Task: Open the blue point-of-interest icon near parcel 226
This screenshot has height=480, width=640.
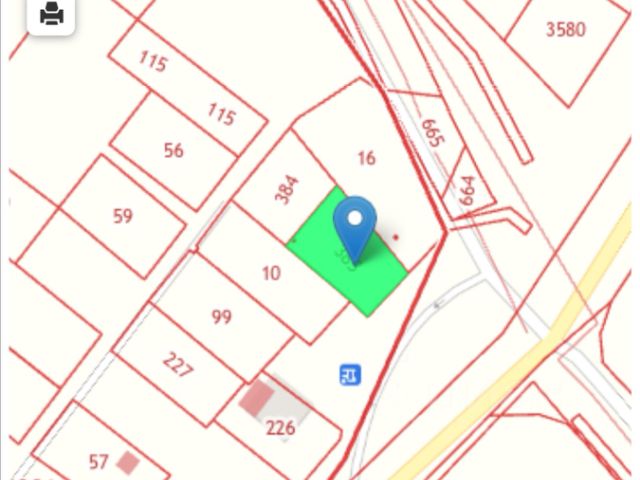Action: pyautogui.click(x=350, y=375)
